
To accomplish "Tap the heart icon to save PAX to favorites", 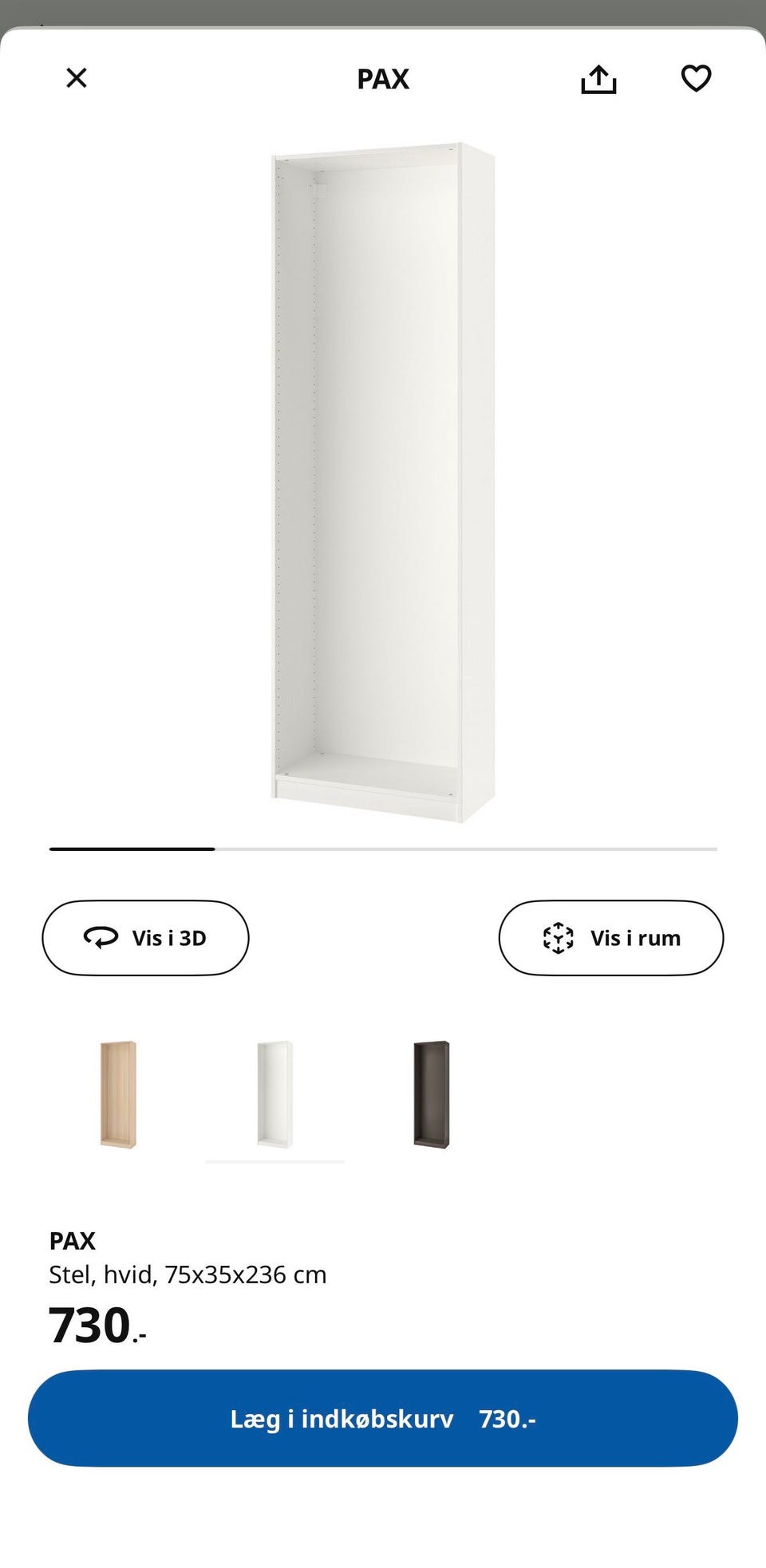I will point(697,78).
